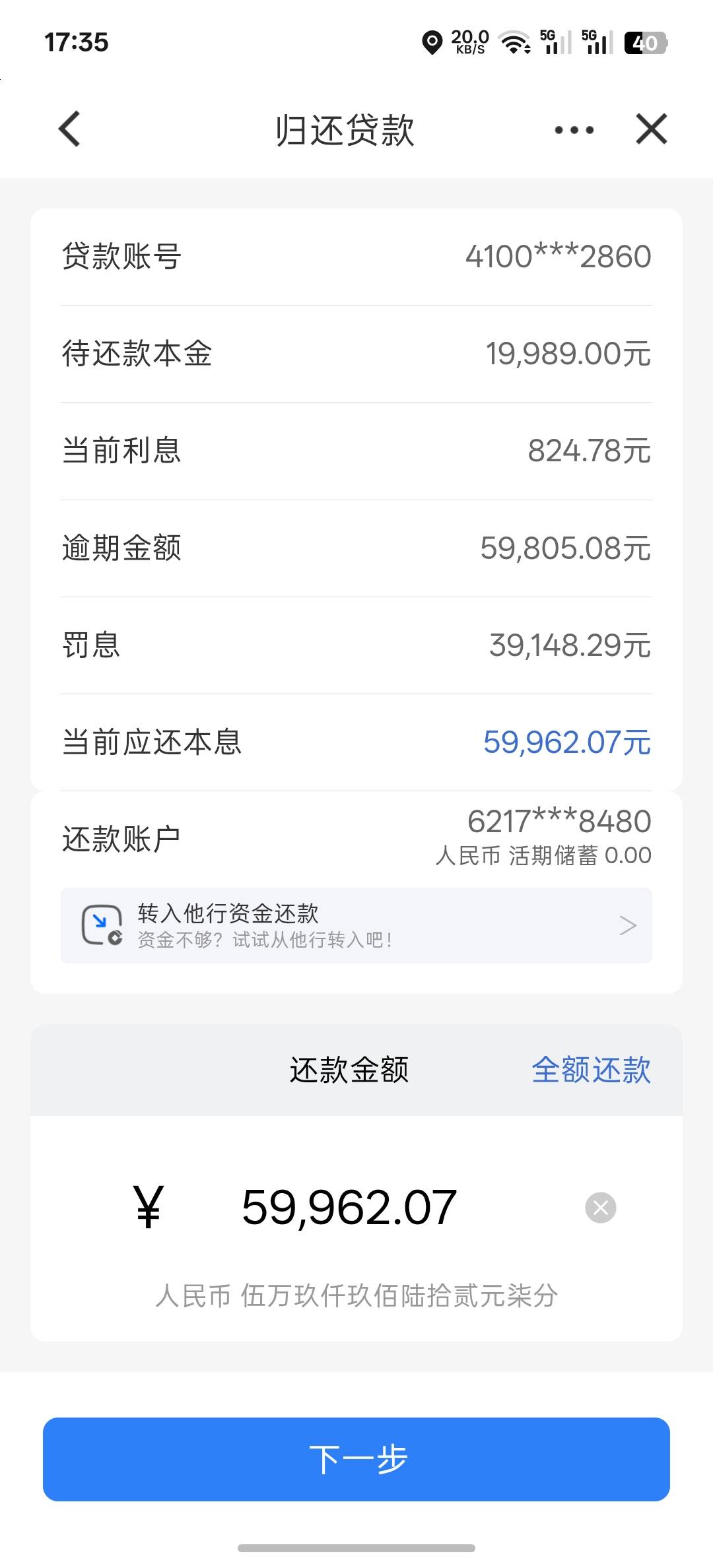713x1568 pixels.
Task: Tap the repayment amount field 59,962.07
Action: [349, 1208]
